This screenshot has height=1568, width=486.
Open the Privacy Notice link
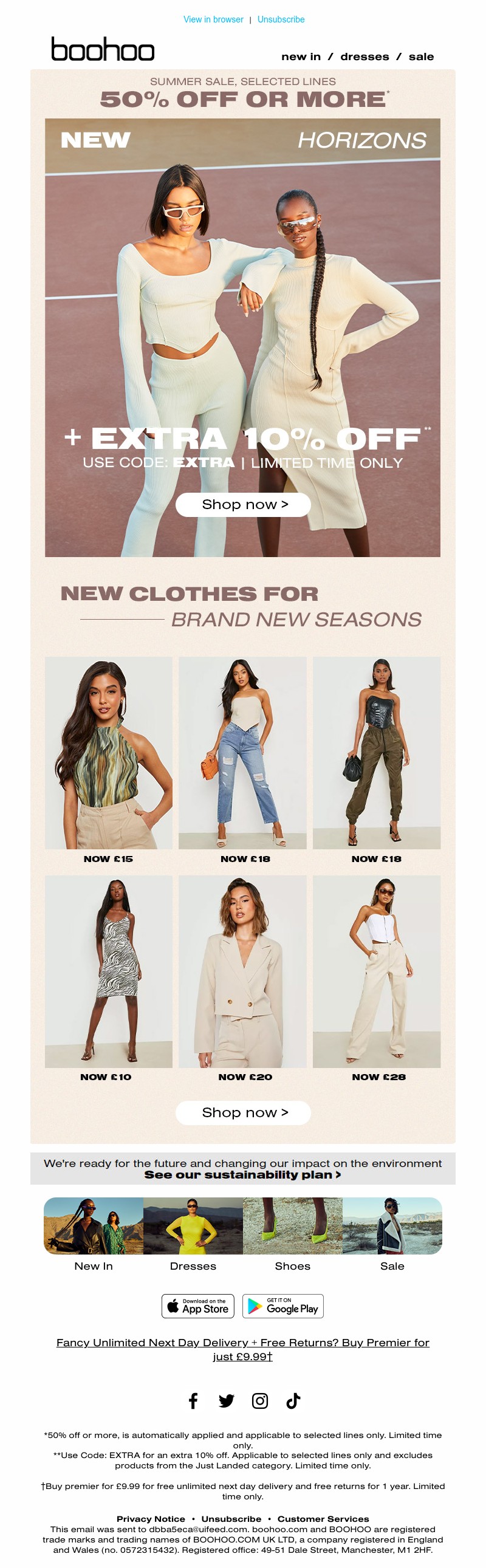(151, 1519)
